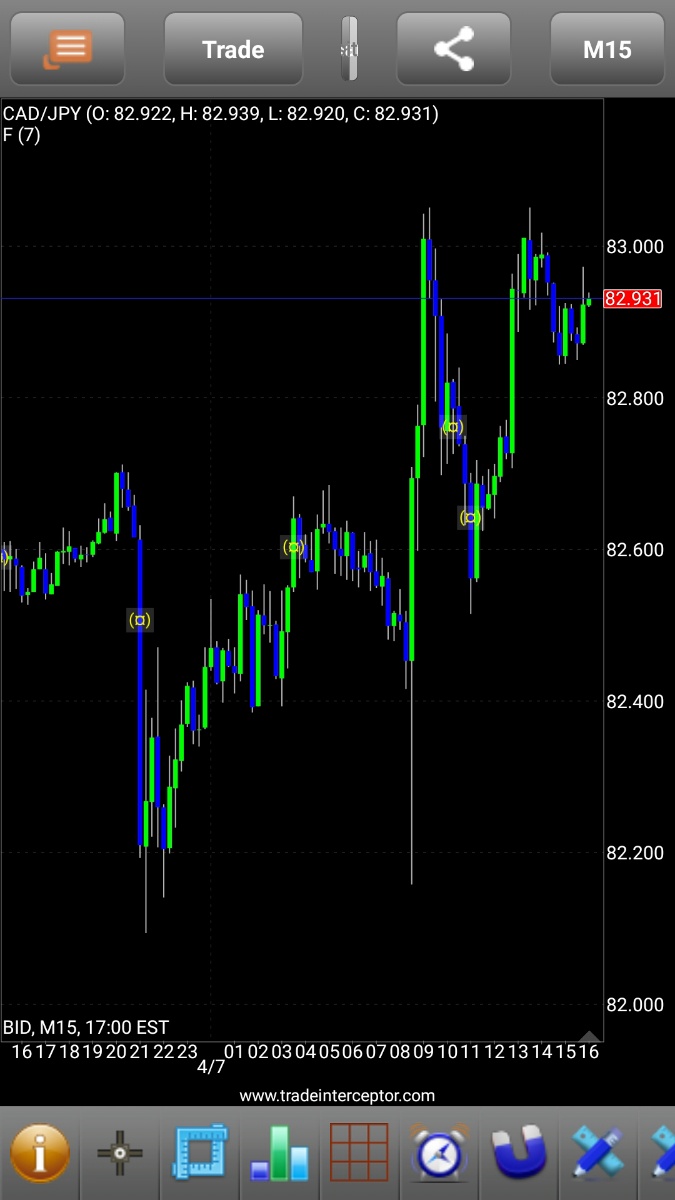This screenshot has width=675, height=1200.
Task: Tap the event marker near 03:00
Action: [292, 547]
